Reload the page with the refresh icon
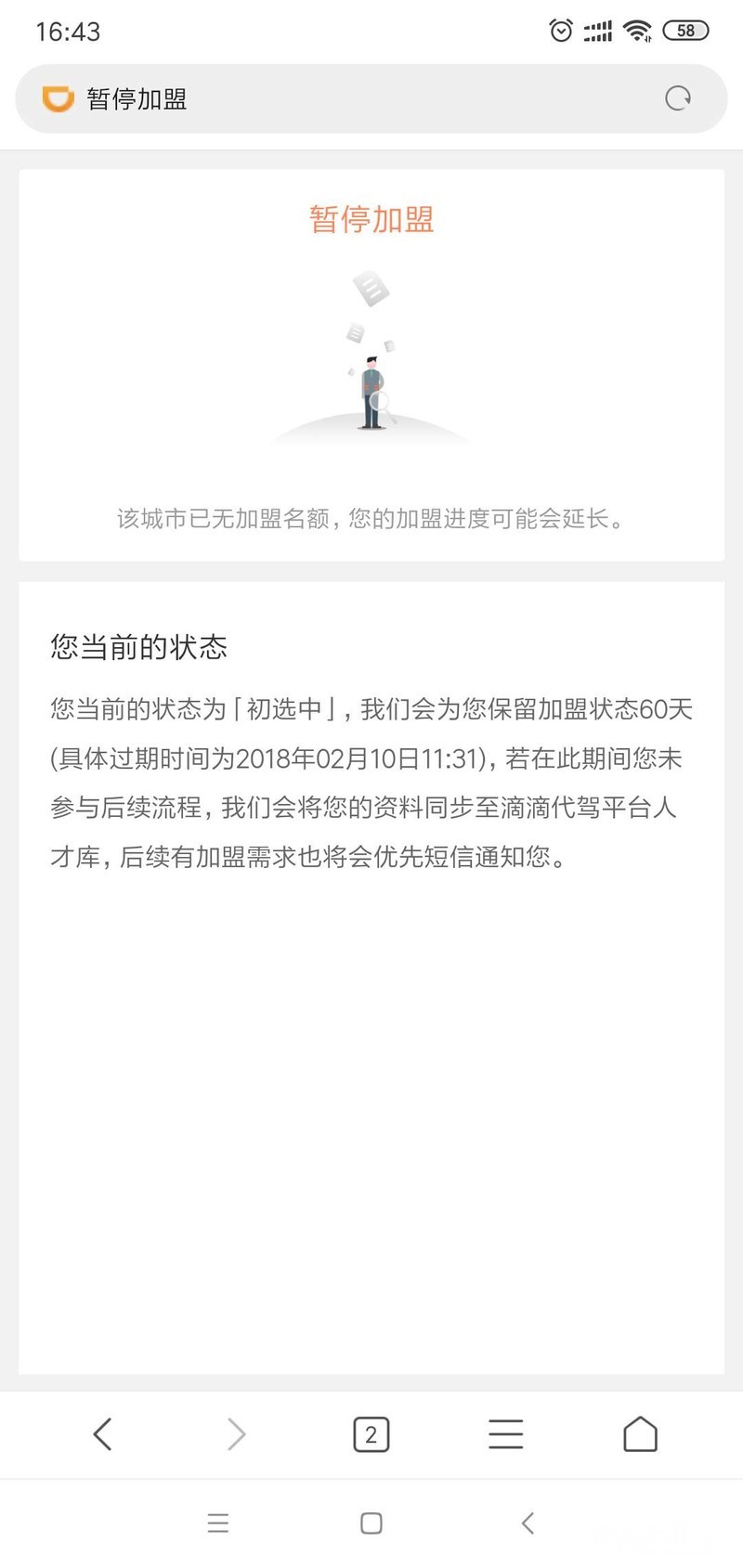Image resolution: width=743 pixels, height=1568 pixels. click(x=678, y=98)
